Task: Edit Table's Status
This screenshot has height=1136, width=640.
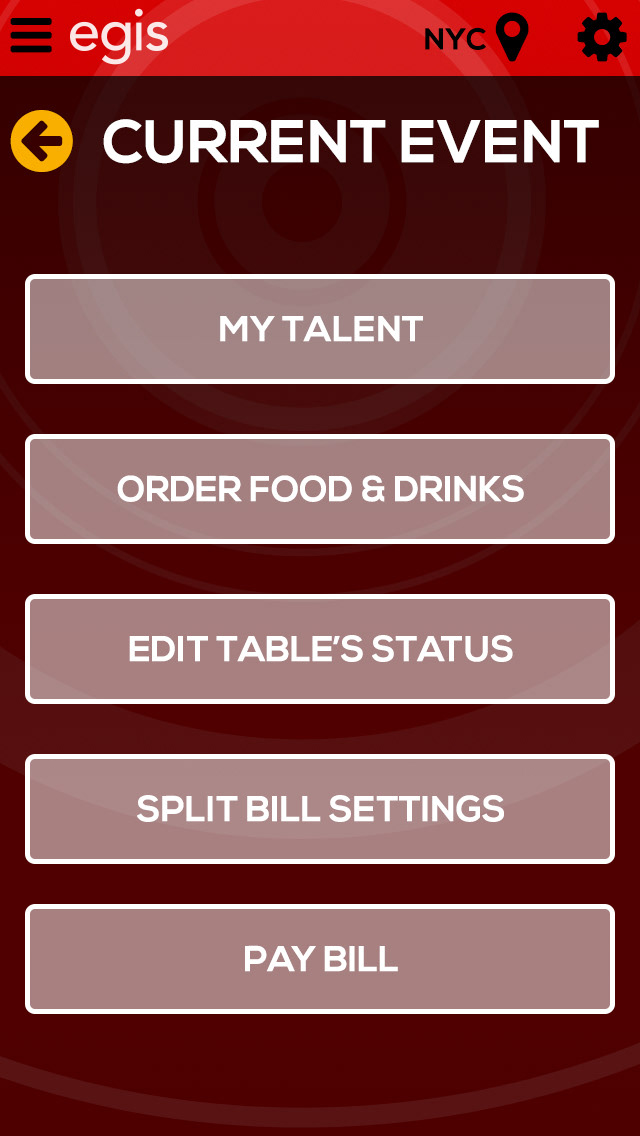Action: pos(320,649)
